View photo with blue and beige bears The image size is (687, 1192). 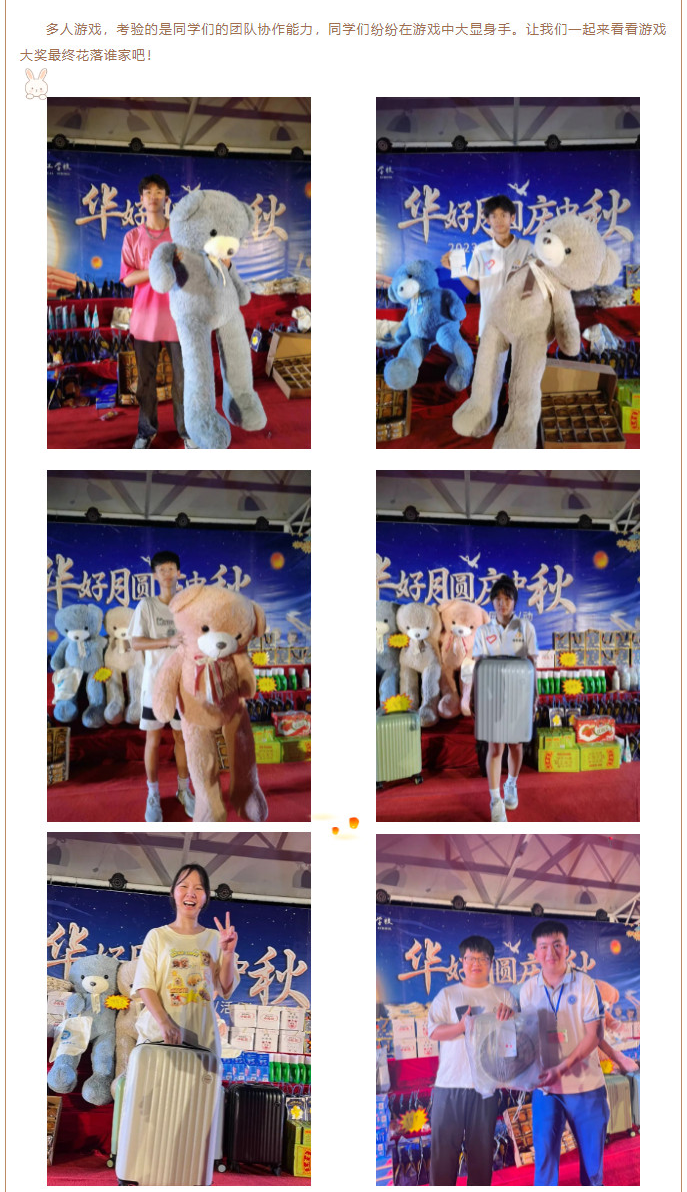[507, 272]
